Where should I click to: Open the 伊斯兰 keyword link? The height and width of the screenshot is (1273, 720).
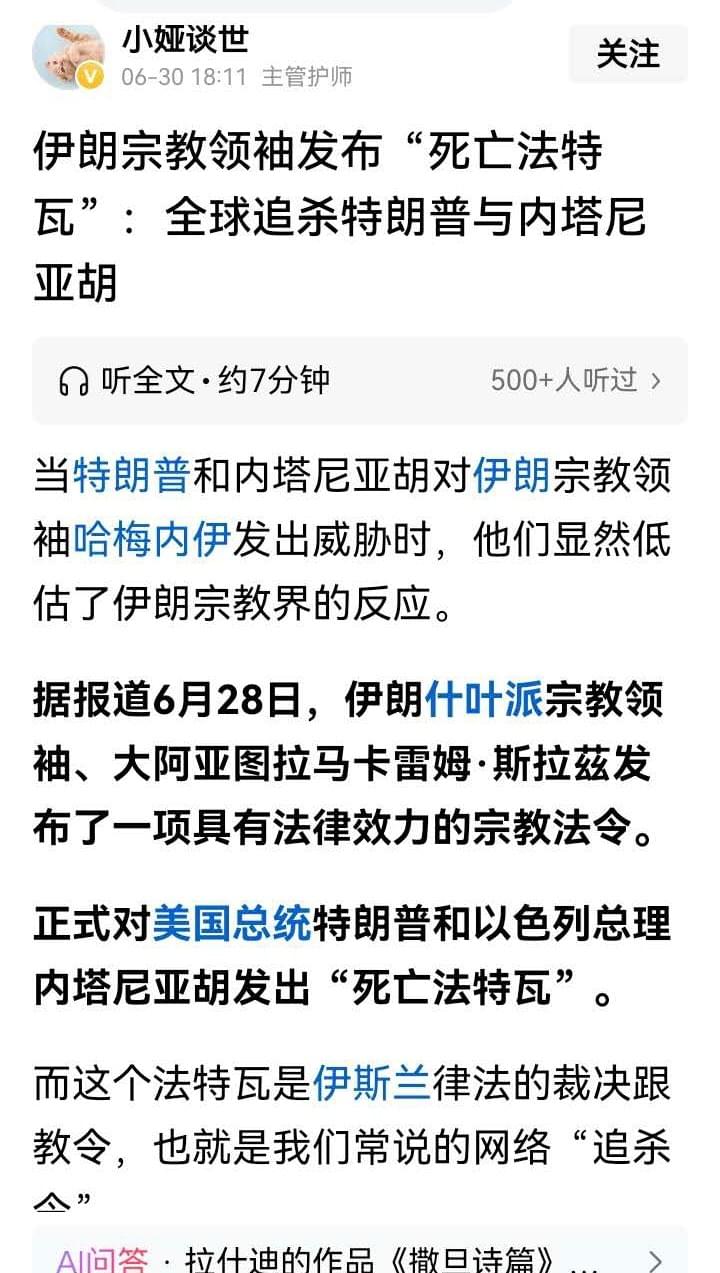point(371,1084)
